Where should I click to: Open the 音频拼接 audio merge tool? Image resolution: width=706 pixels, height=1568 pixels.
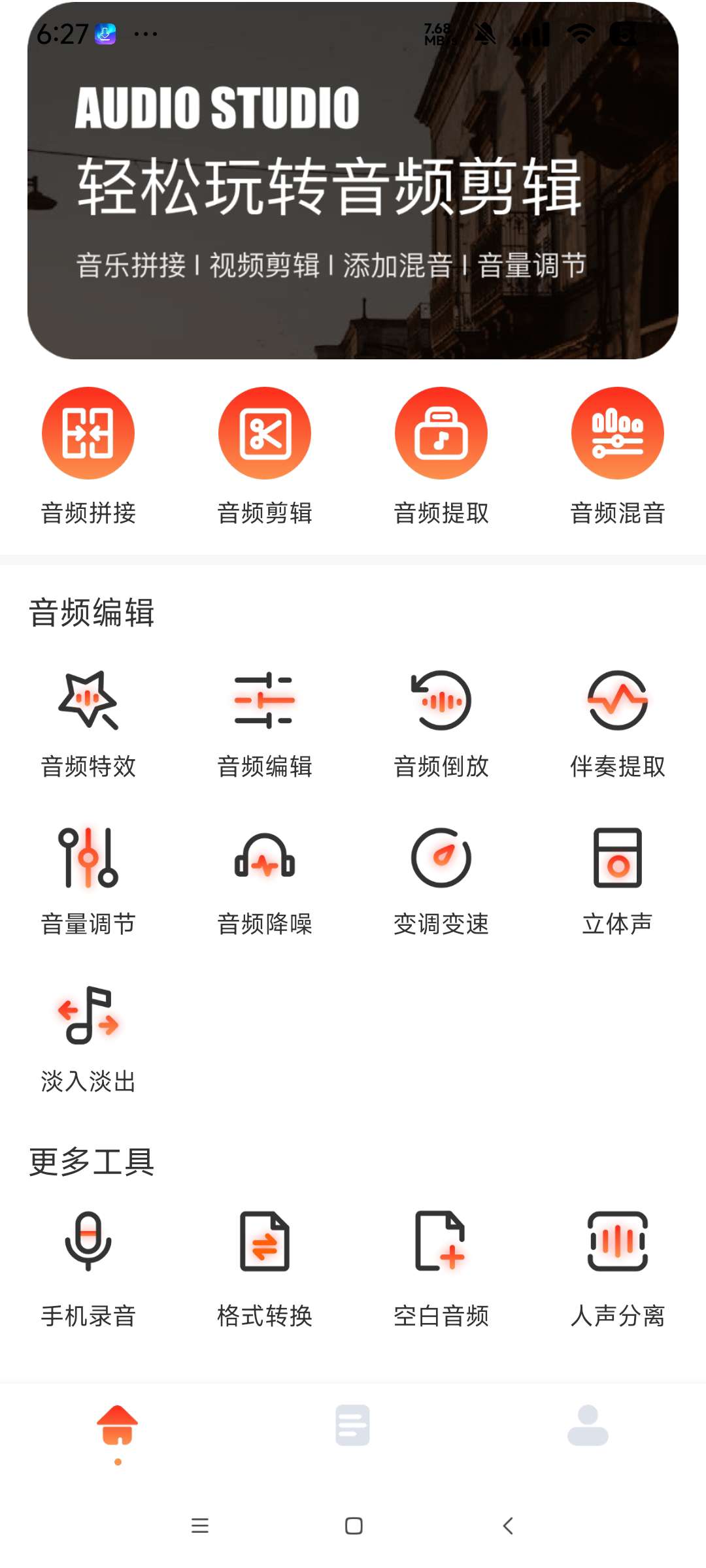point(88,457)
